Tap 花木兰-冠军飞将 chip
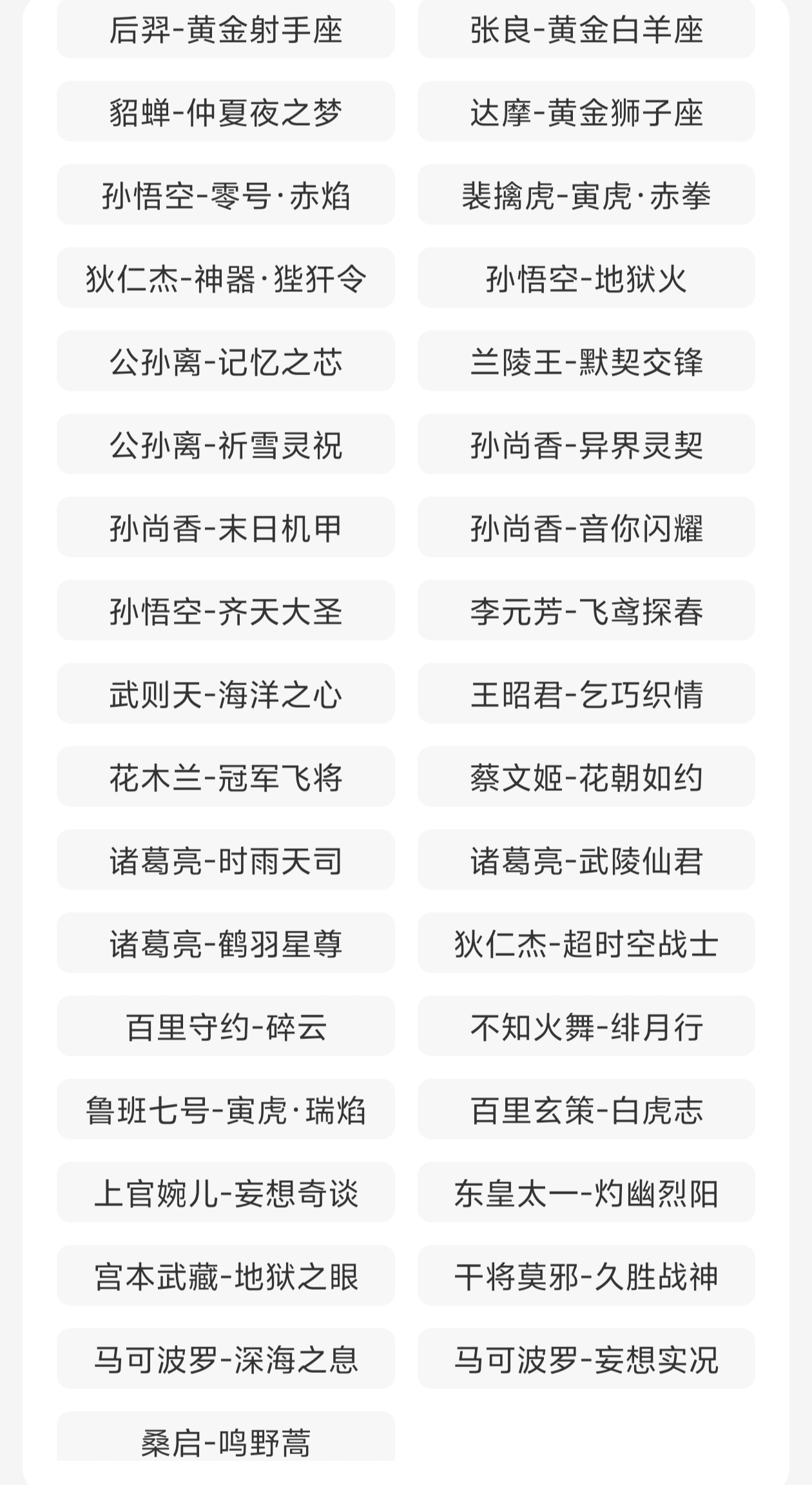 coord(226,777)
